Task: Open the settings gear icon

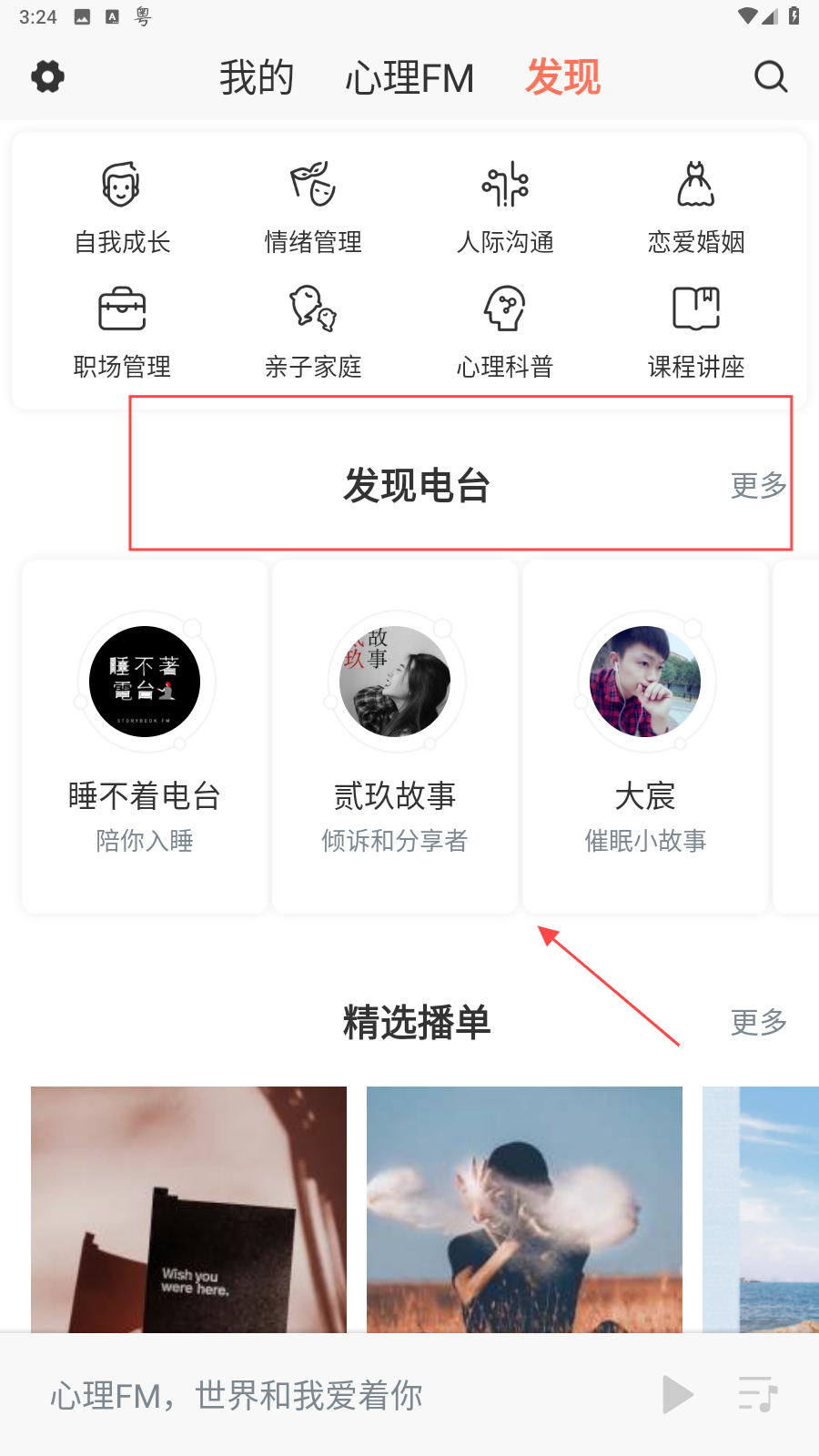Action: [47, 76]
